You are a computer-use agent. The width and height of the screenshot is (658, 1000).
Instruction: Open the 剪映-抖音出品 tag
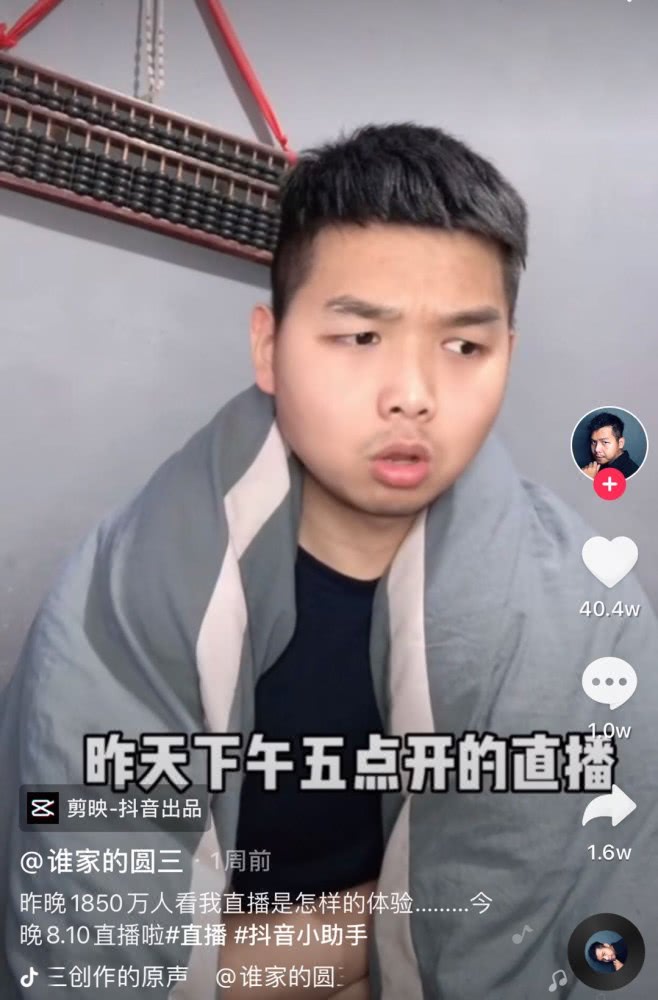coord(115,808)
